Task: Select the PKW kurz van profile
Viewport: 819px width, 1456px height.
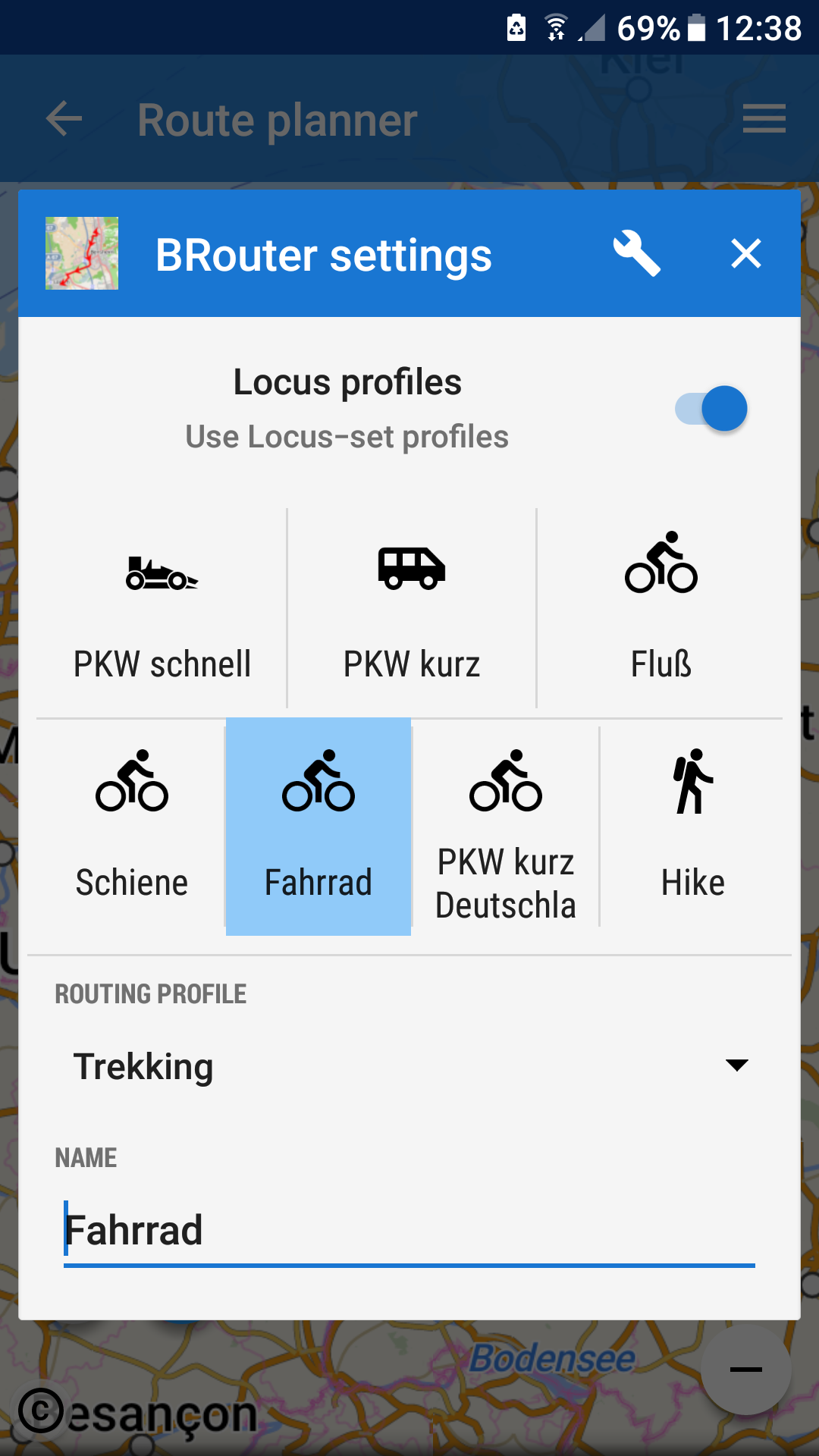Action: pos(412,607)
